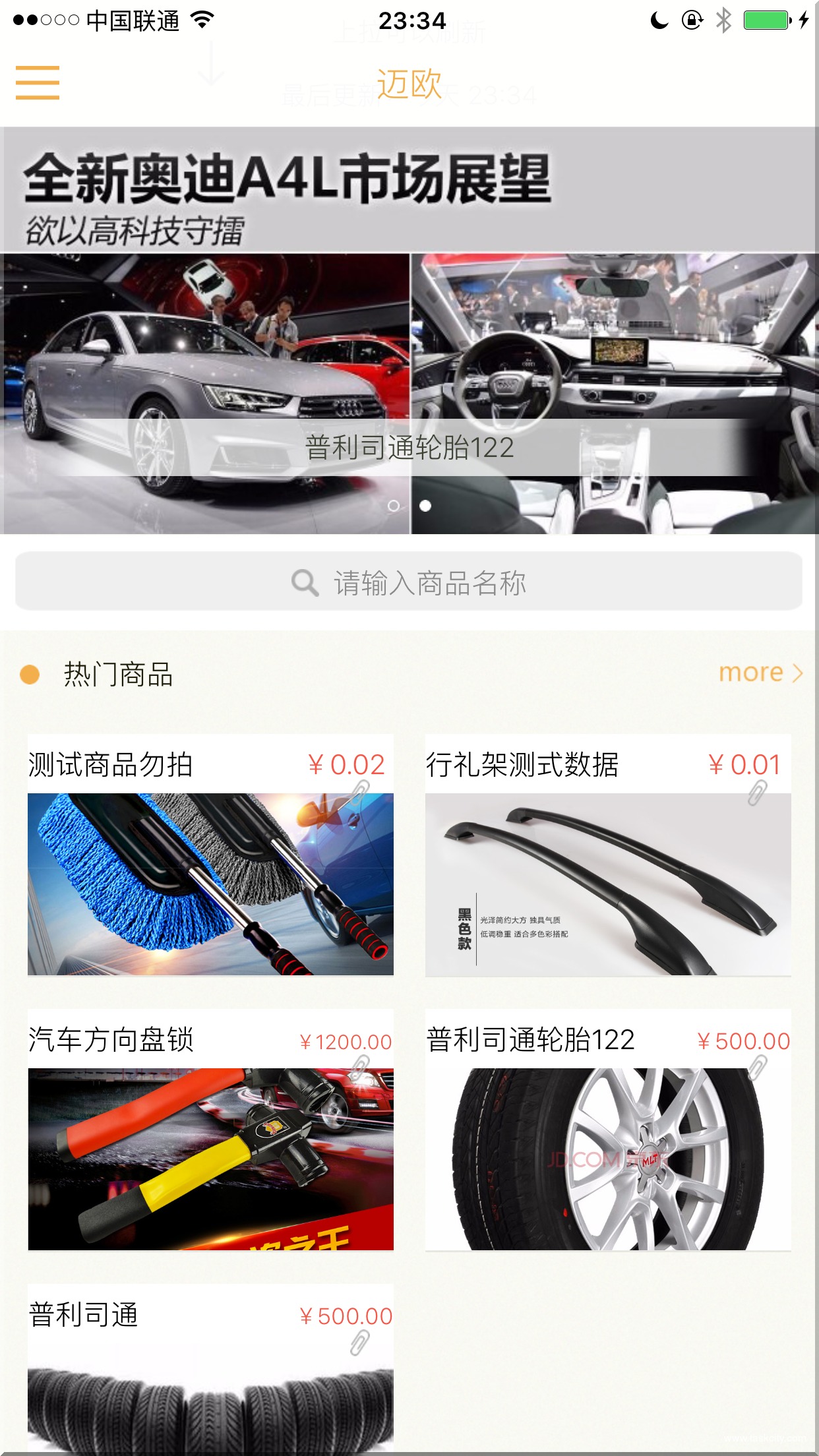Image resolution: width=819 pixels, height=1456 pixels.
Task: View more hot products via more link
Action: (x=760, y=673)
